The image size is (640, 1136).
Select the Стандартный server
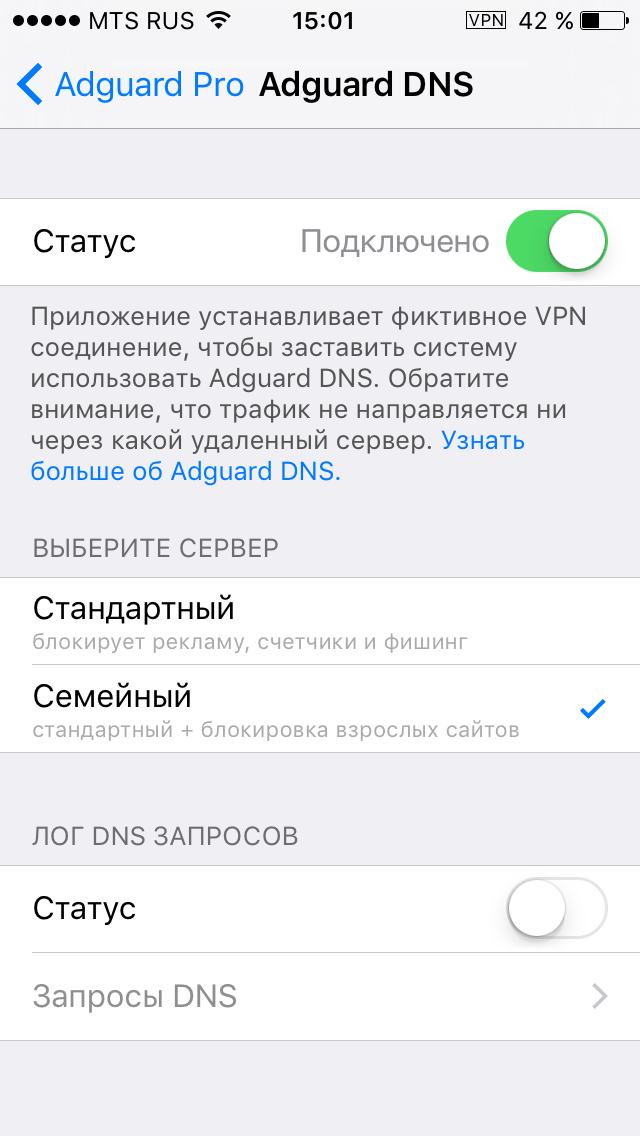coord(320,621)
